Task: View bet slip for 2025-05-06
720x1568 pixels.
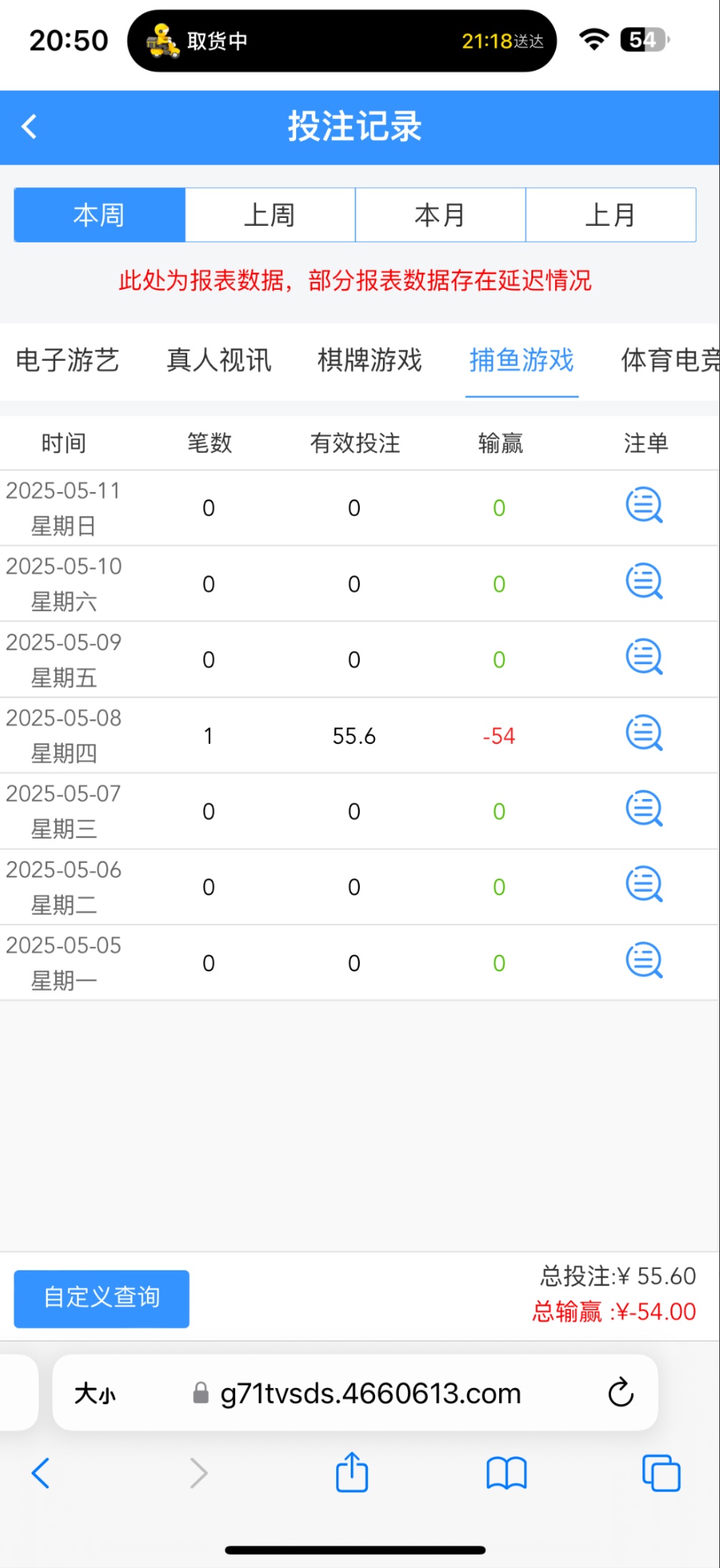Action: pyautogui.click(x=644, y=886)
